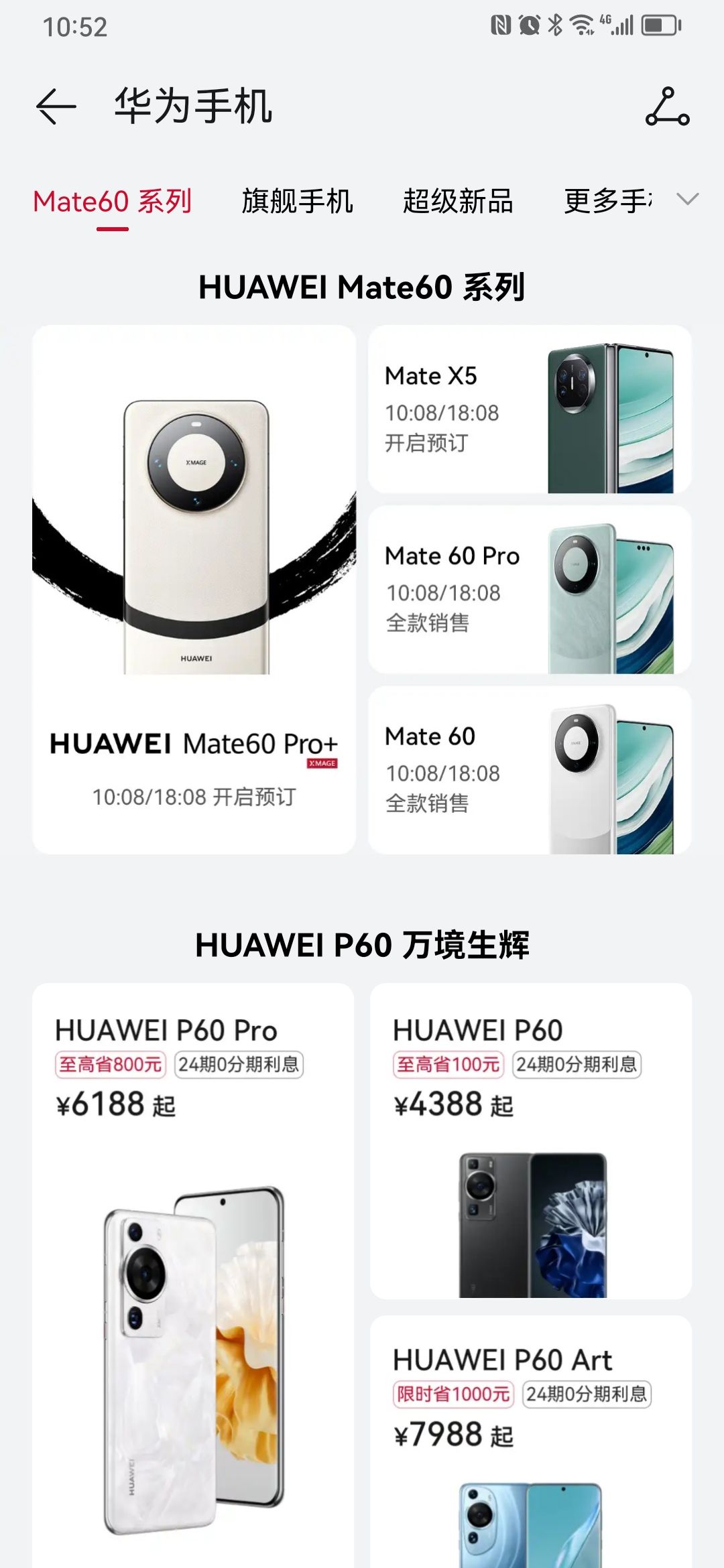Open the 更多手机 tab
The width and height of the screenshot is (724, 1568).
pos(607,202)
